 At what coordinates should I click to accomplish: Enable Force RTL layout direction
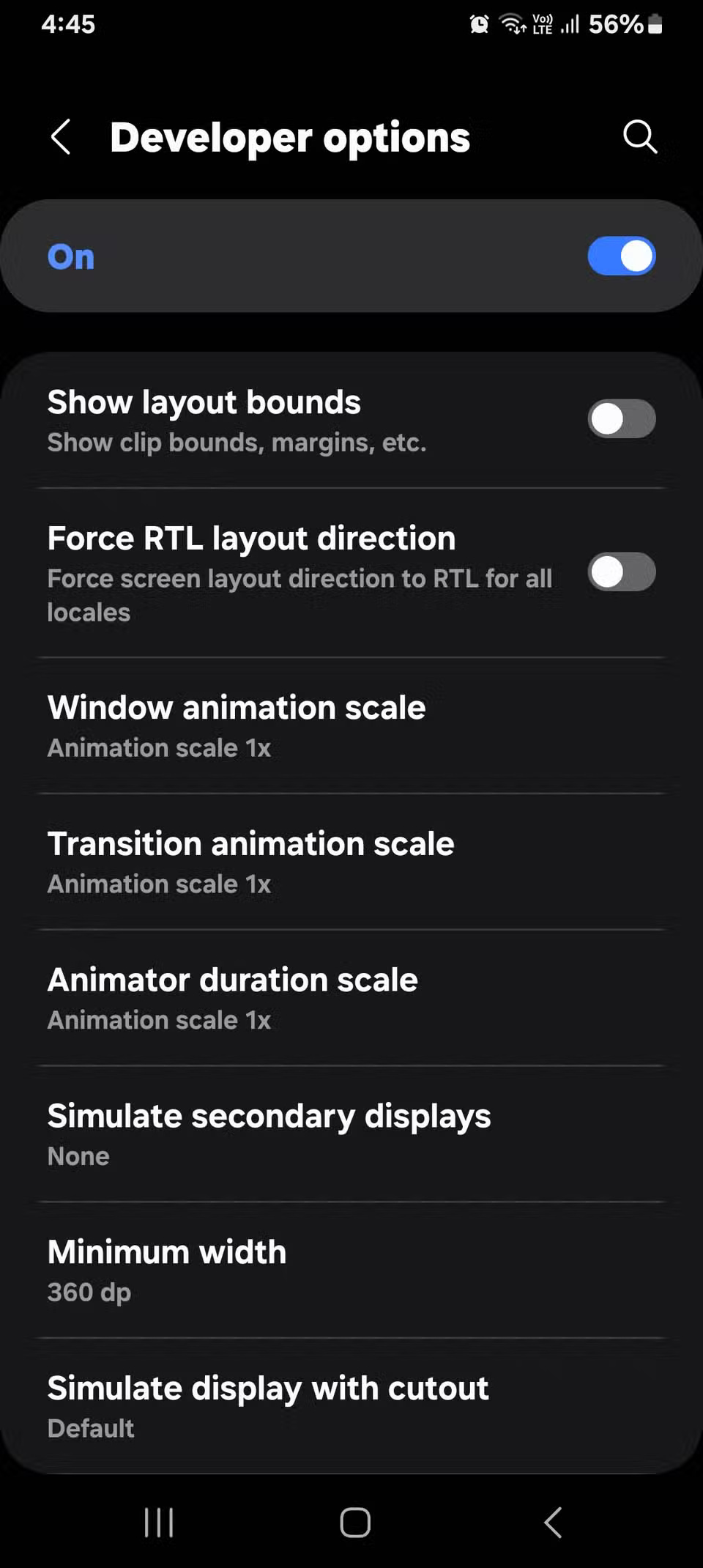(621, 572)
